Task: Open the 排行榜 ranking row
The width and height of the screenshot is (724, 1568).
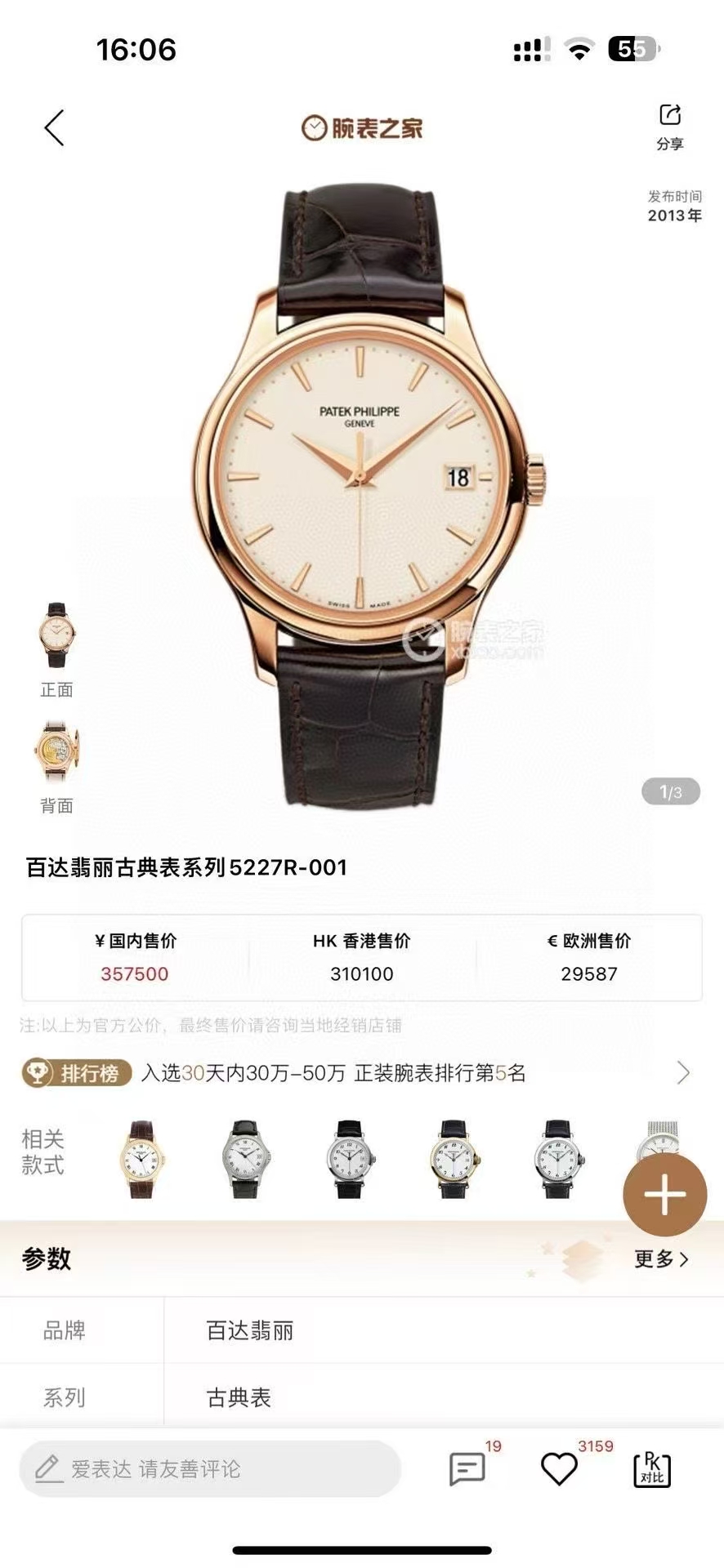Action: tap(356, 1072)
